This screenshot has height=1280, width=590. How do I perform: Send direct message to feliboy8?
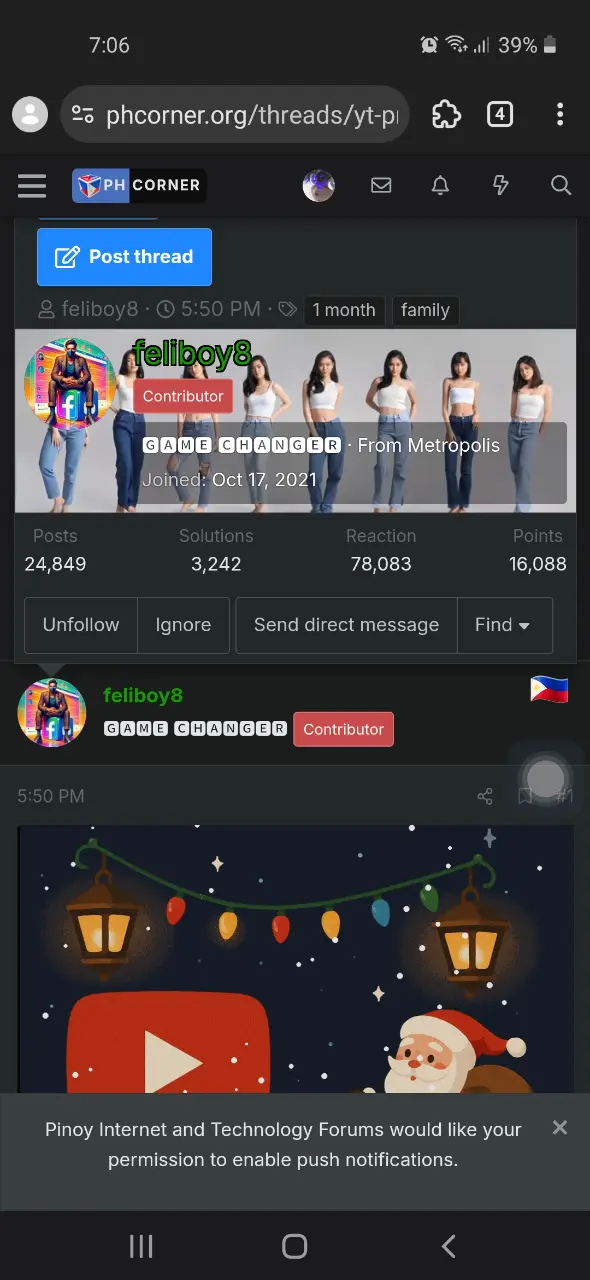[x=346, y=625]
